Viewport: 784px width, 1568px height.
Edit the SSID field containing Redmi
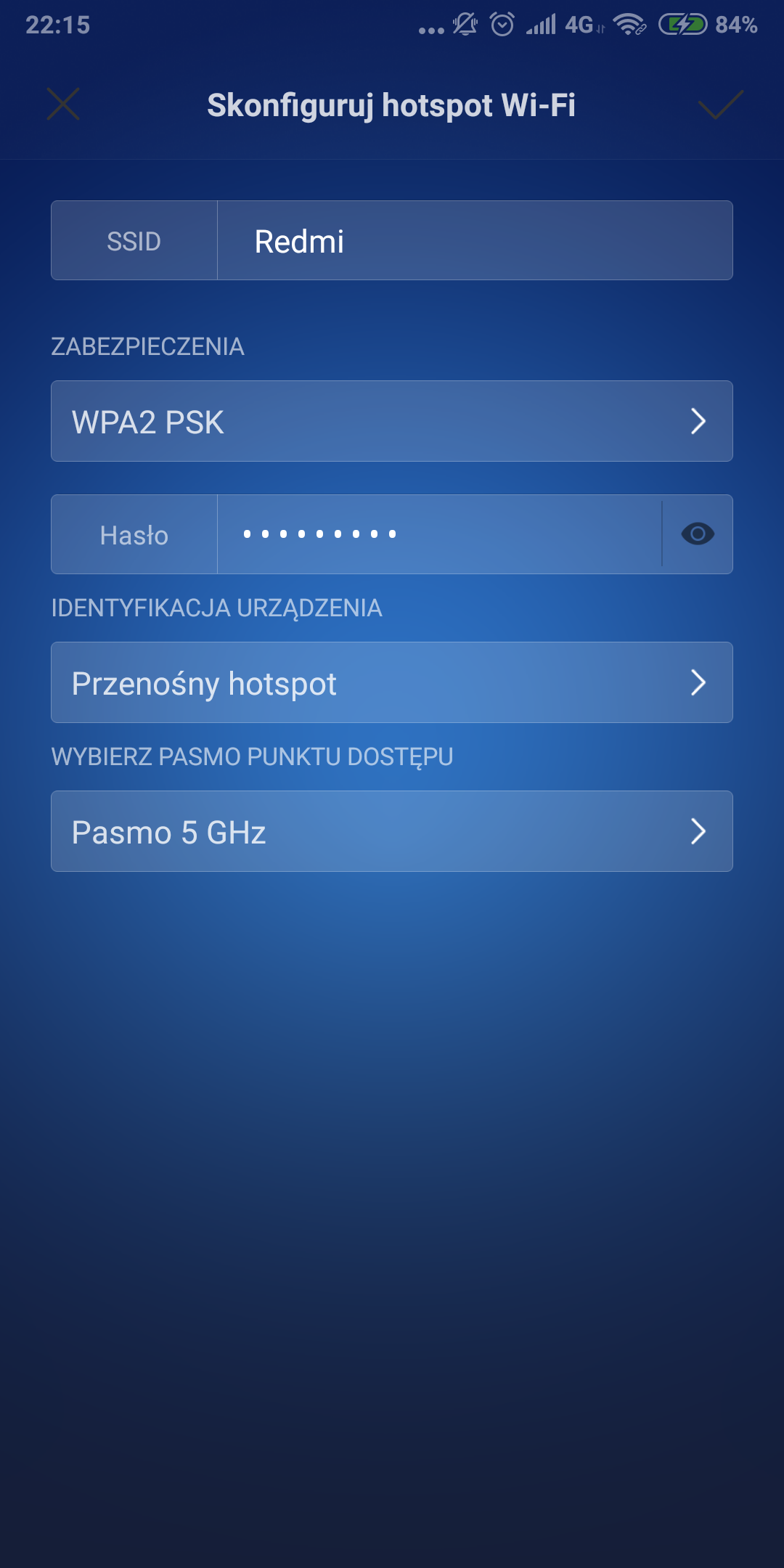tap(472, 240)
